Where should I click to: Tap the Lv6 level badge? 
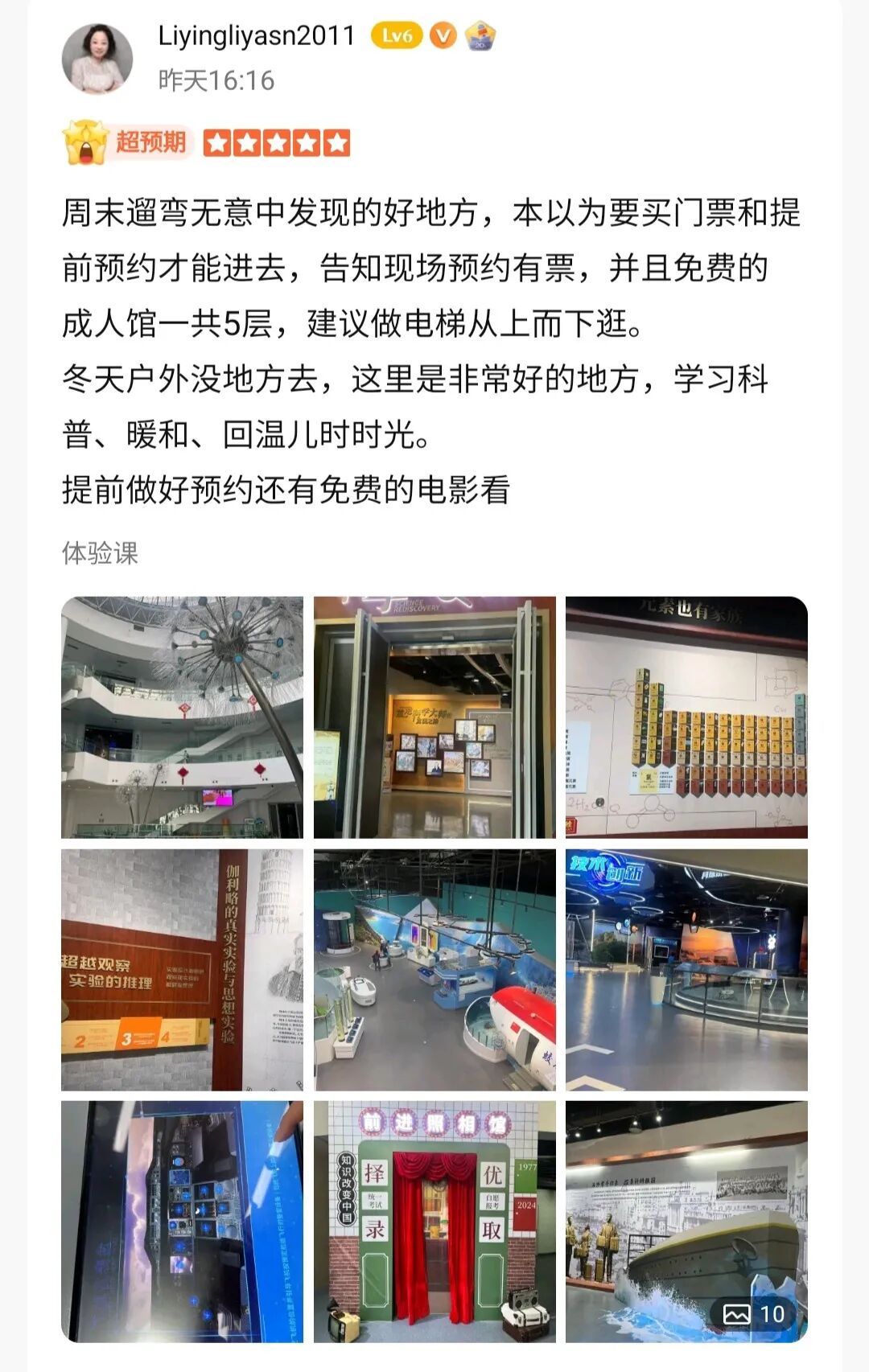396,36
